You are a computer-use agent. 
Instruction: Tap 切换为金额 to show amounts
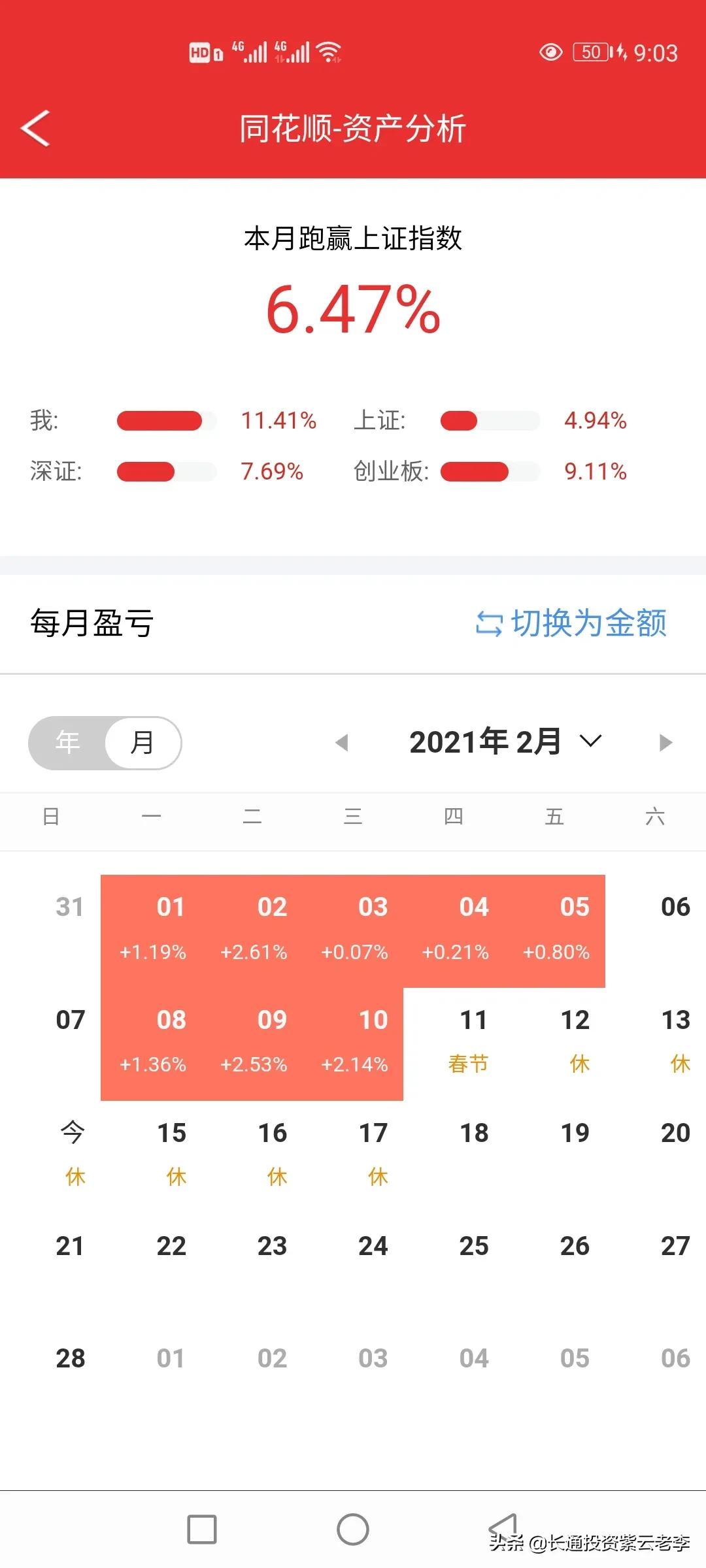[571, 623]
